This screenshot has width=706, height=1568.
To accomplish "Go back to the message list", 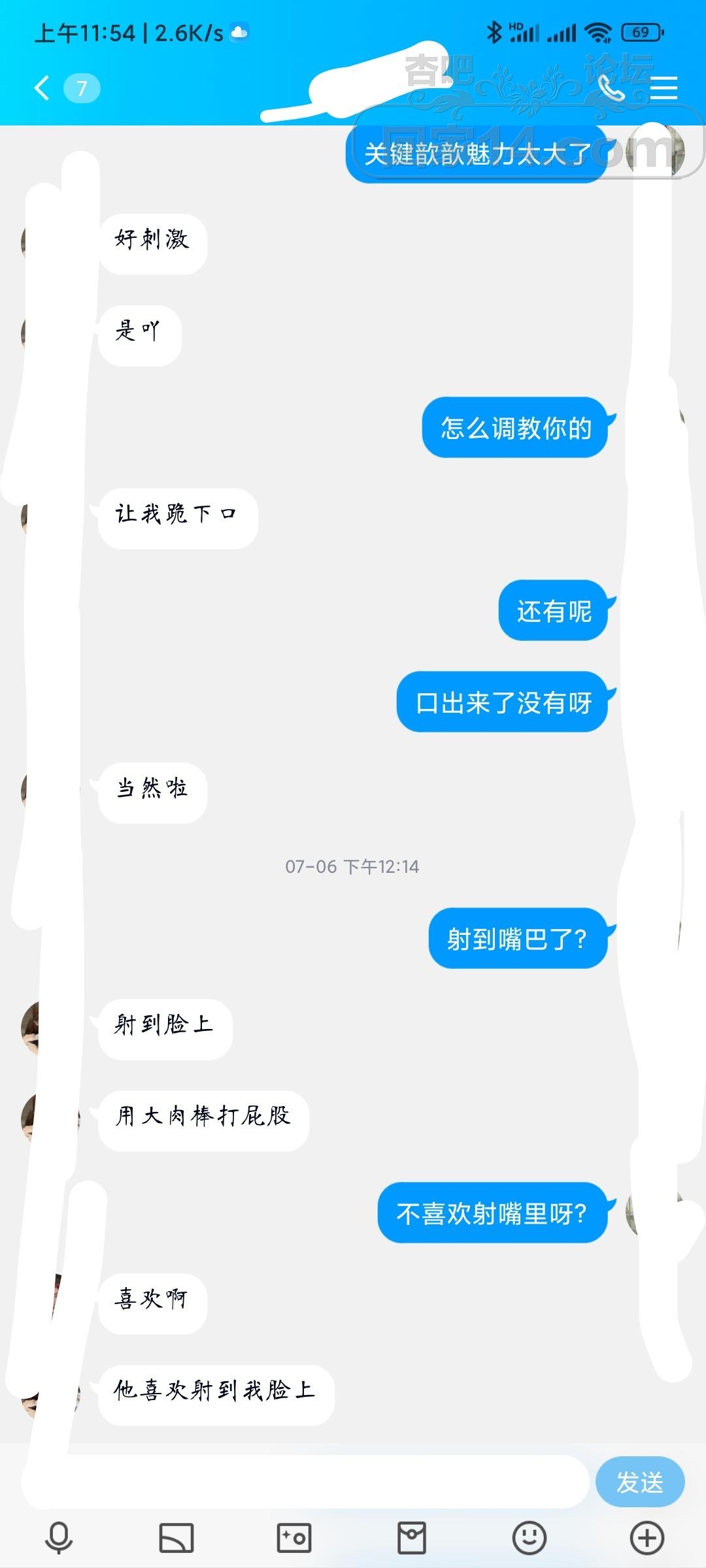I will tap(43, 88).
